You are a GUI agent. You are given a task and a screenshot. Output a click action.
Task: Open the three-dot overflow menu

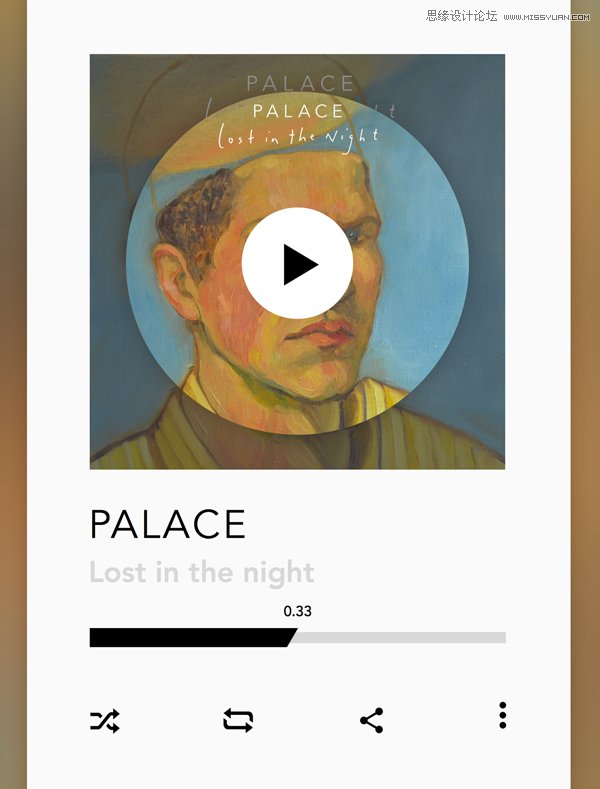pos(502,715)
